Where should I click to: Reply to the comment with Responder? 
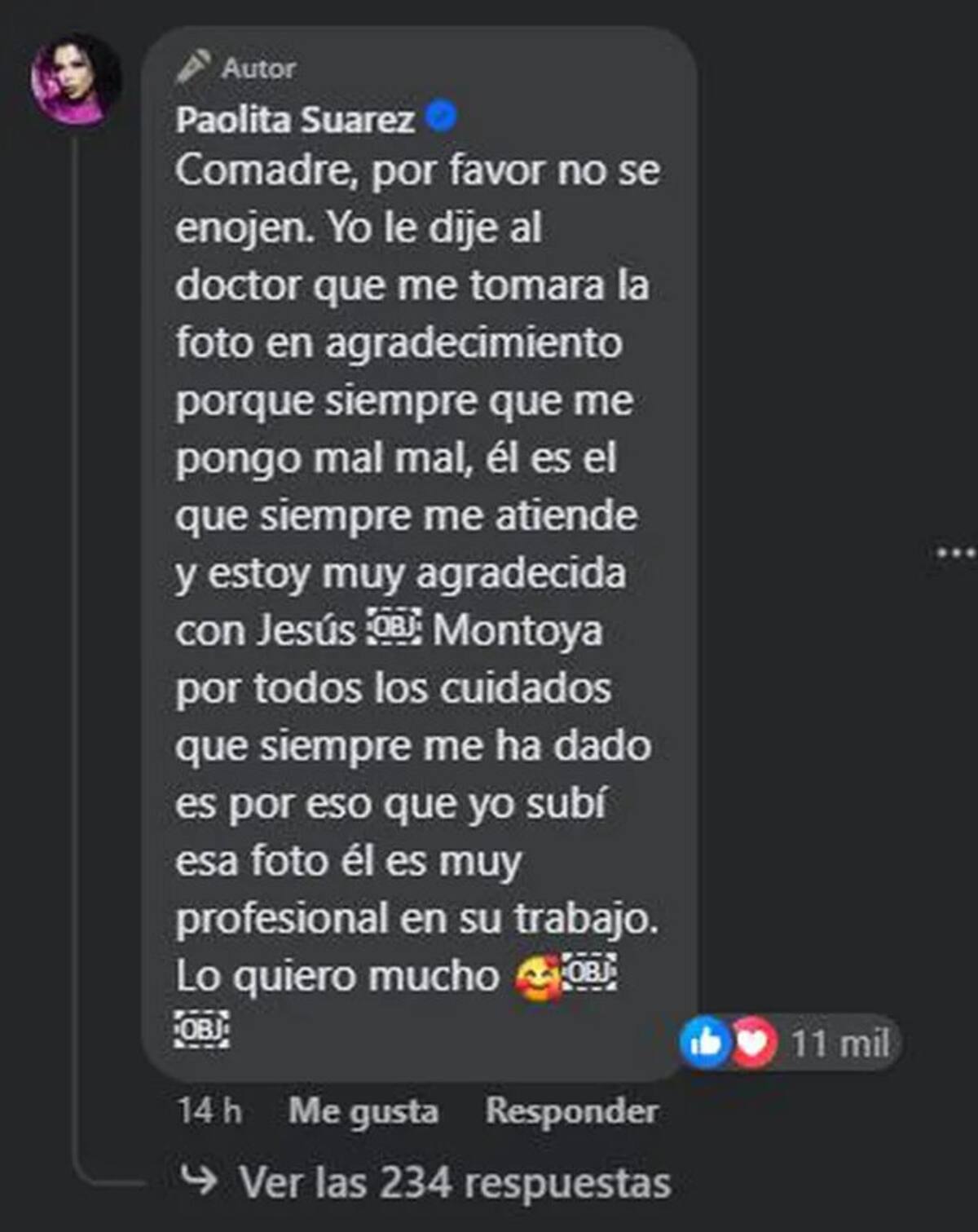(x=571, y=1111)
